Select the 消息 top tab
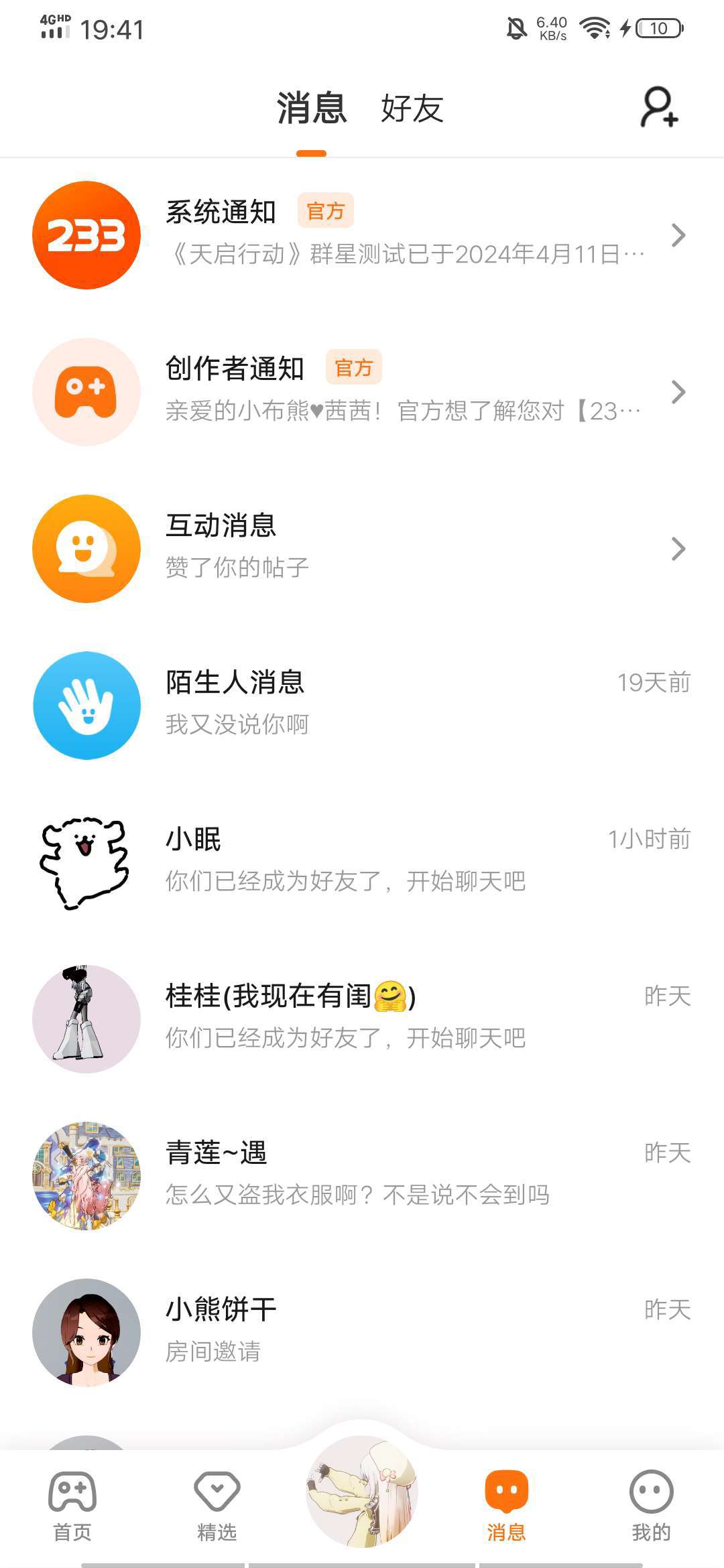Image resolution: width=724 pixels, height=1568 pixels. click(311, 109)
